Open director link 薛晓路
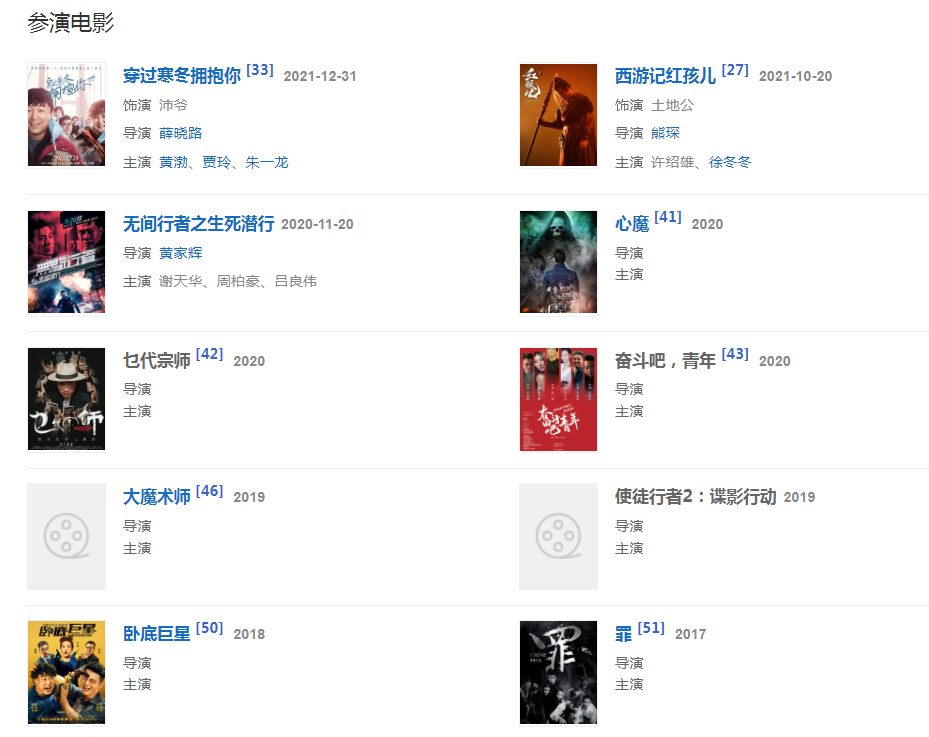Viewport: 929px width, 737px height. pyautogui.click(x=180, y=133)
